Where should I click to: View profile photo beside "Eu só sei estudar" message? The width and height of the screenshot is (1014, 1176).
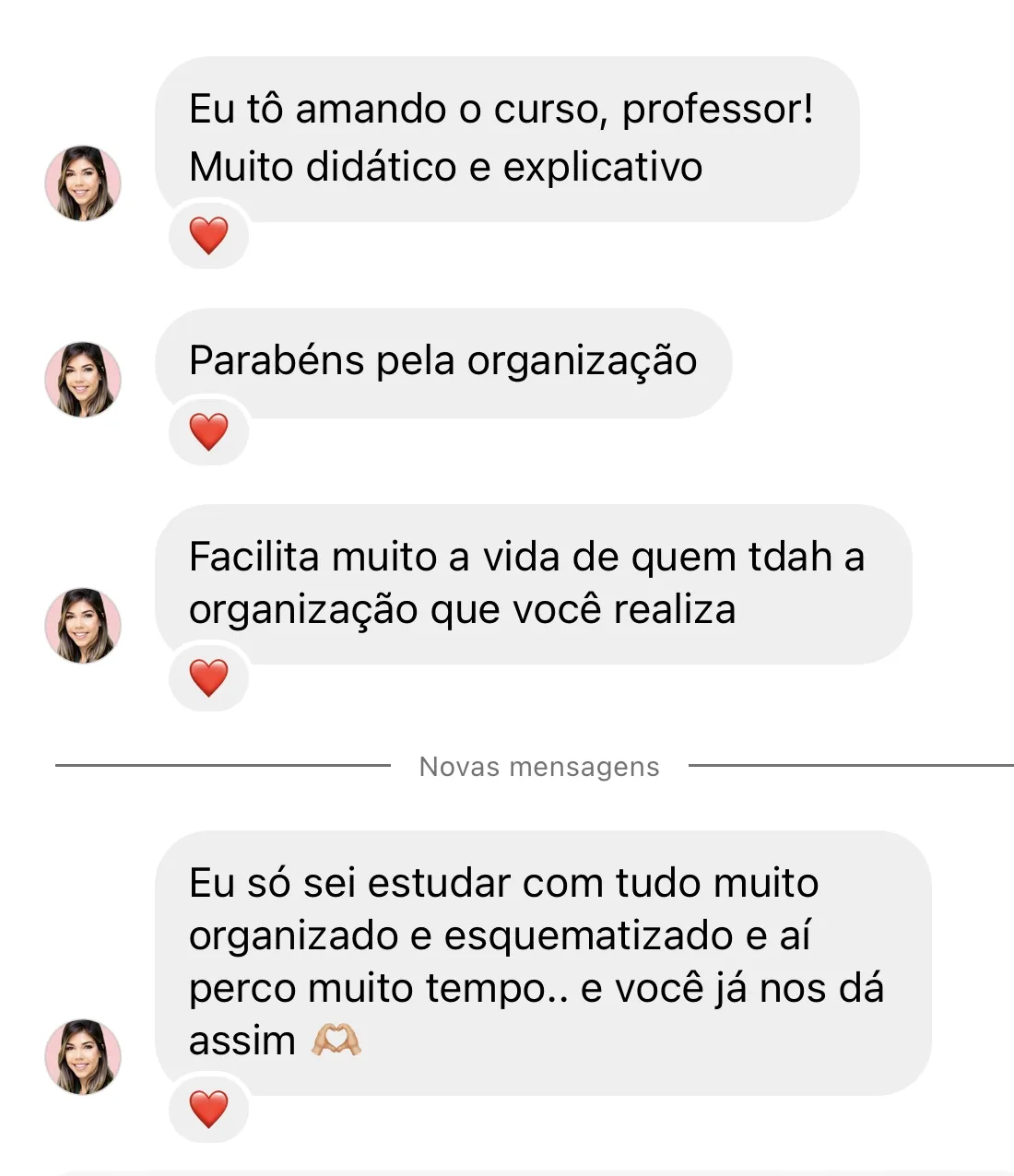pyautogui.click(x=83, y=1057)
